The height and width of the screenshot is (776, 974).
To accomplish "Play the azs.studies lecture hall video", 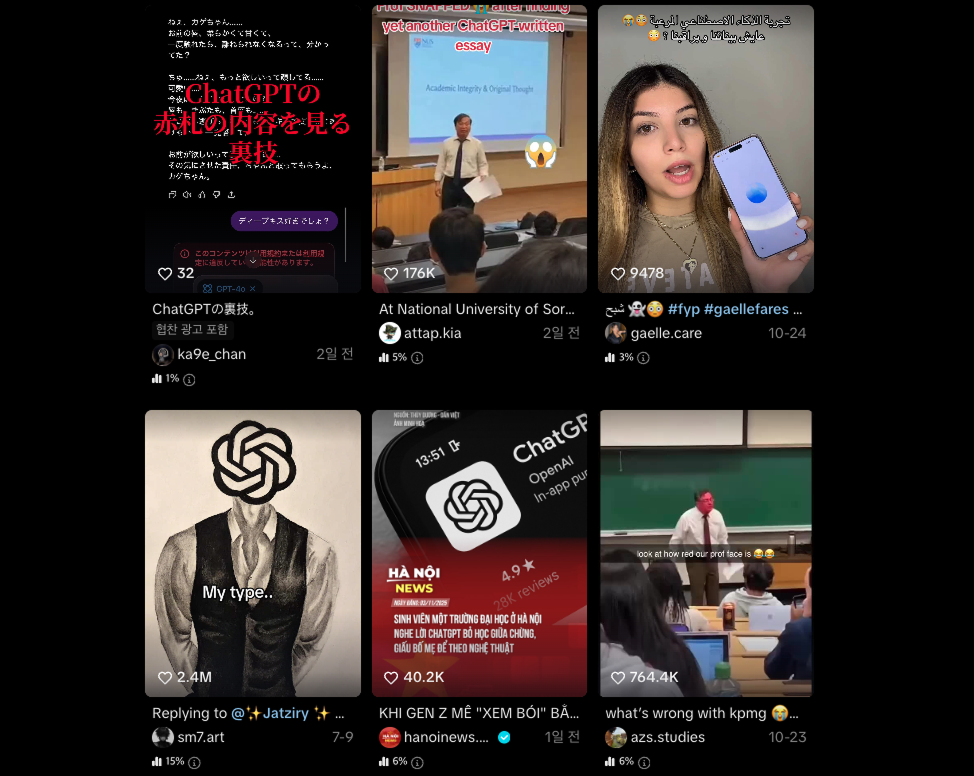I will click(705, 552).
